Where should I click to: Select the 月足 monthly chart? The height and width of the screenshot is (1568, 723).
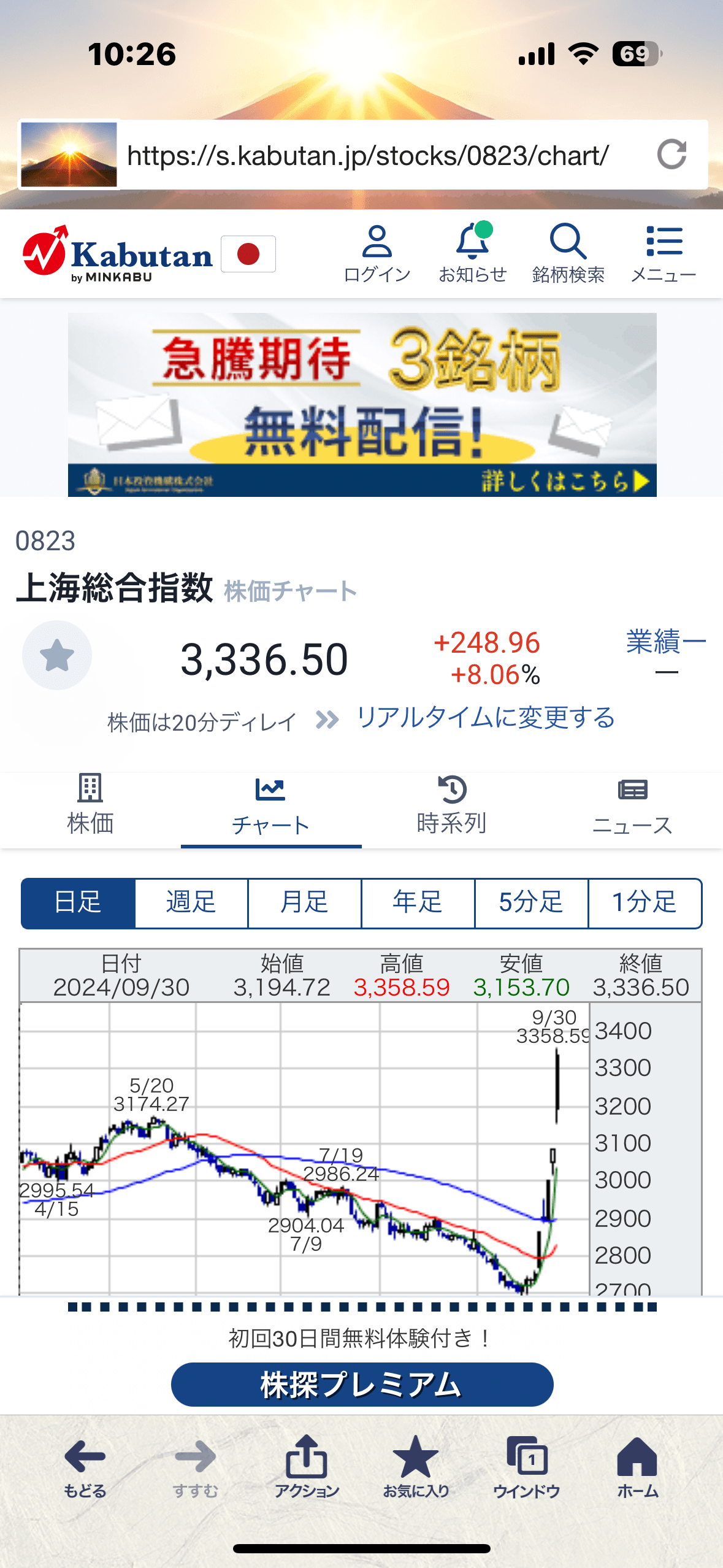click(x=305, y=903)
